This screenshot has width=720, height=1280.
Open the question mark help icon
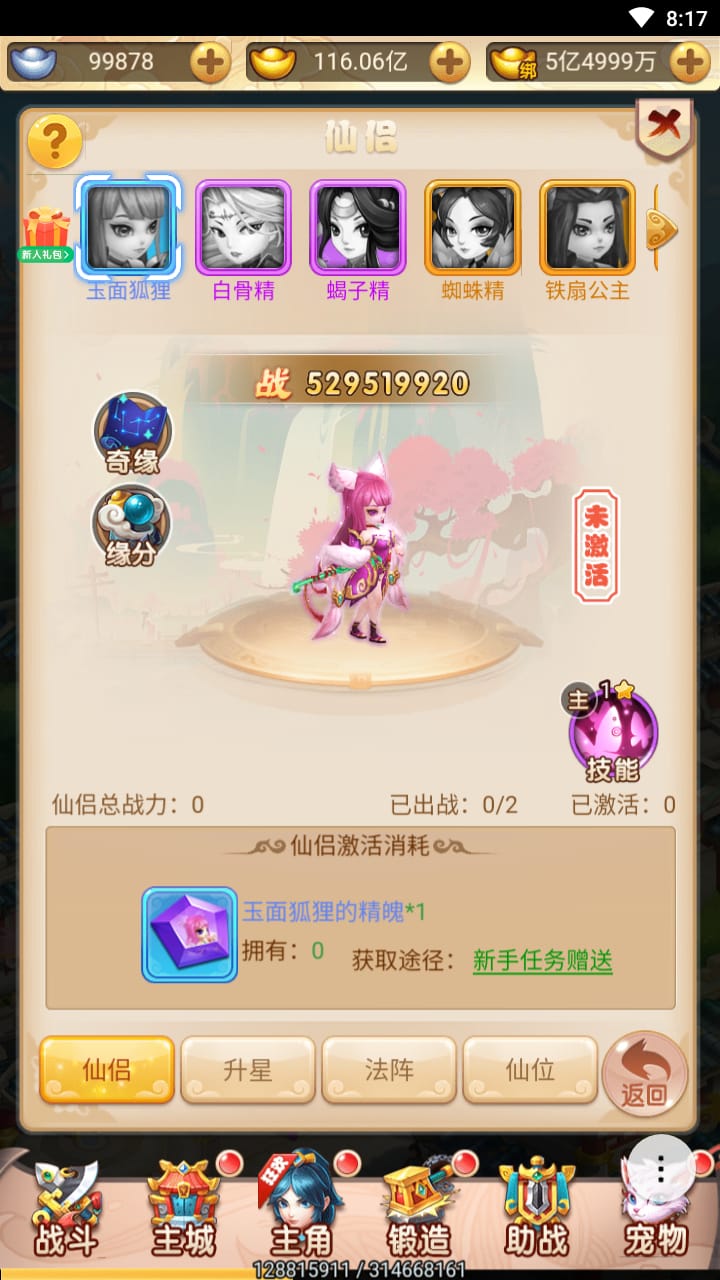coord(54,141)
